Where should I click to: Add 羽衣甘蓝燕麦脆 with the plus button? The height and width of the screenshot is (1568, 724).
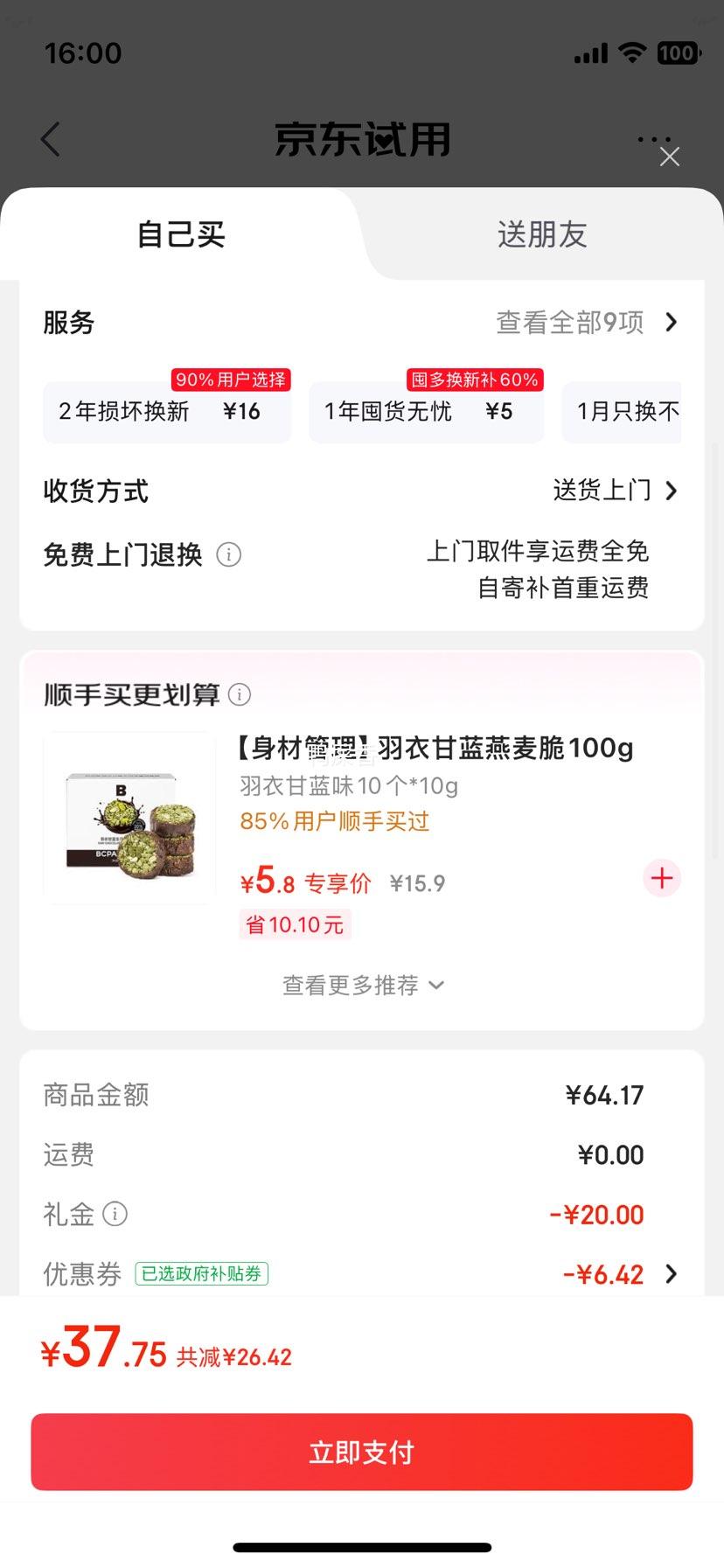pyautogui.click(x=662, y=878)
